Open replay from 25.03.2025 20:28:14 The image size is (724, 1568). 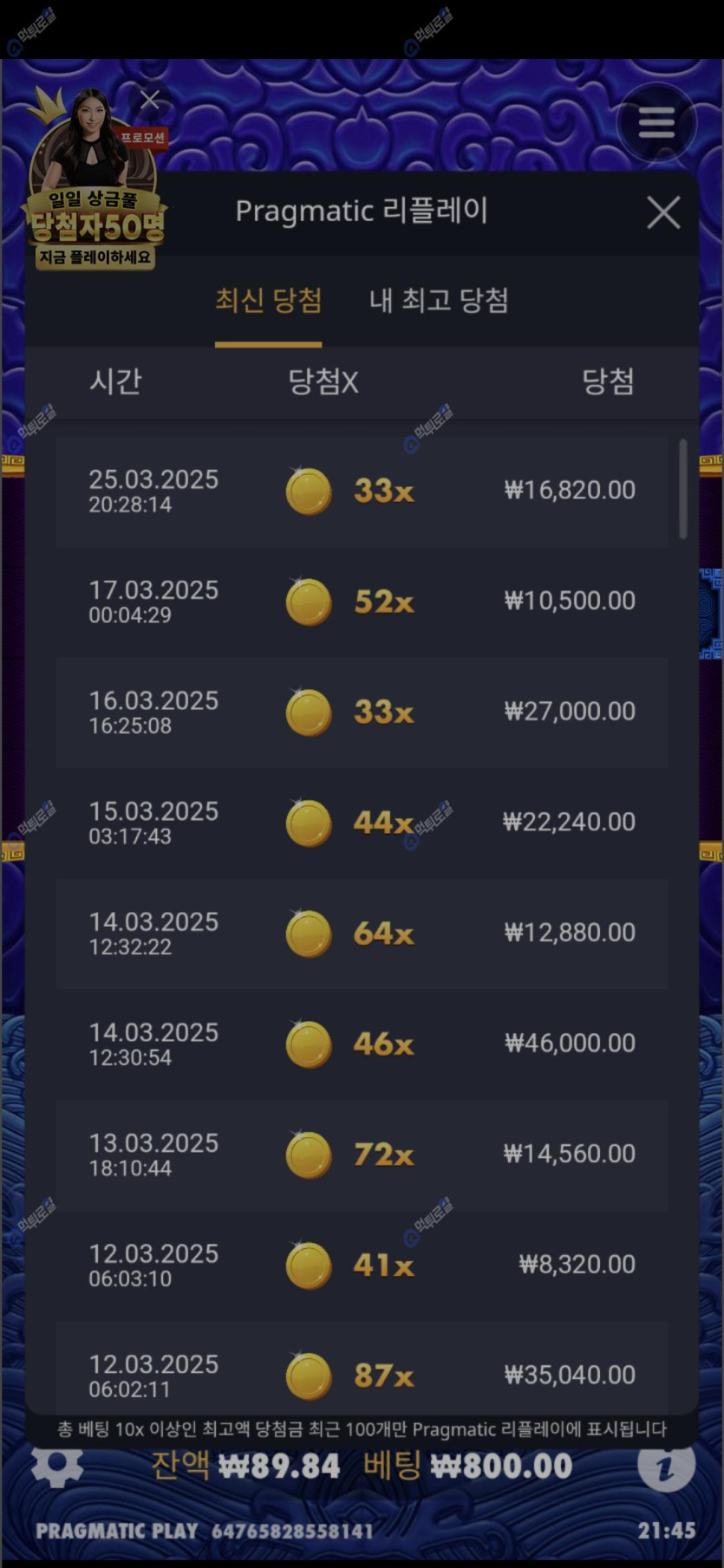[362, 491]
